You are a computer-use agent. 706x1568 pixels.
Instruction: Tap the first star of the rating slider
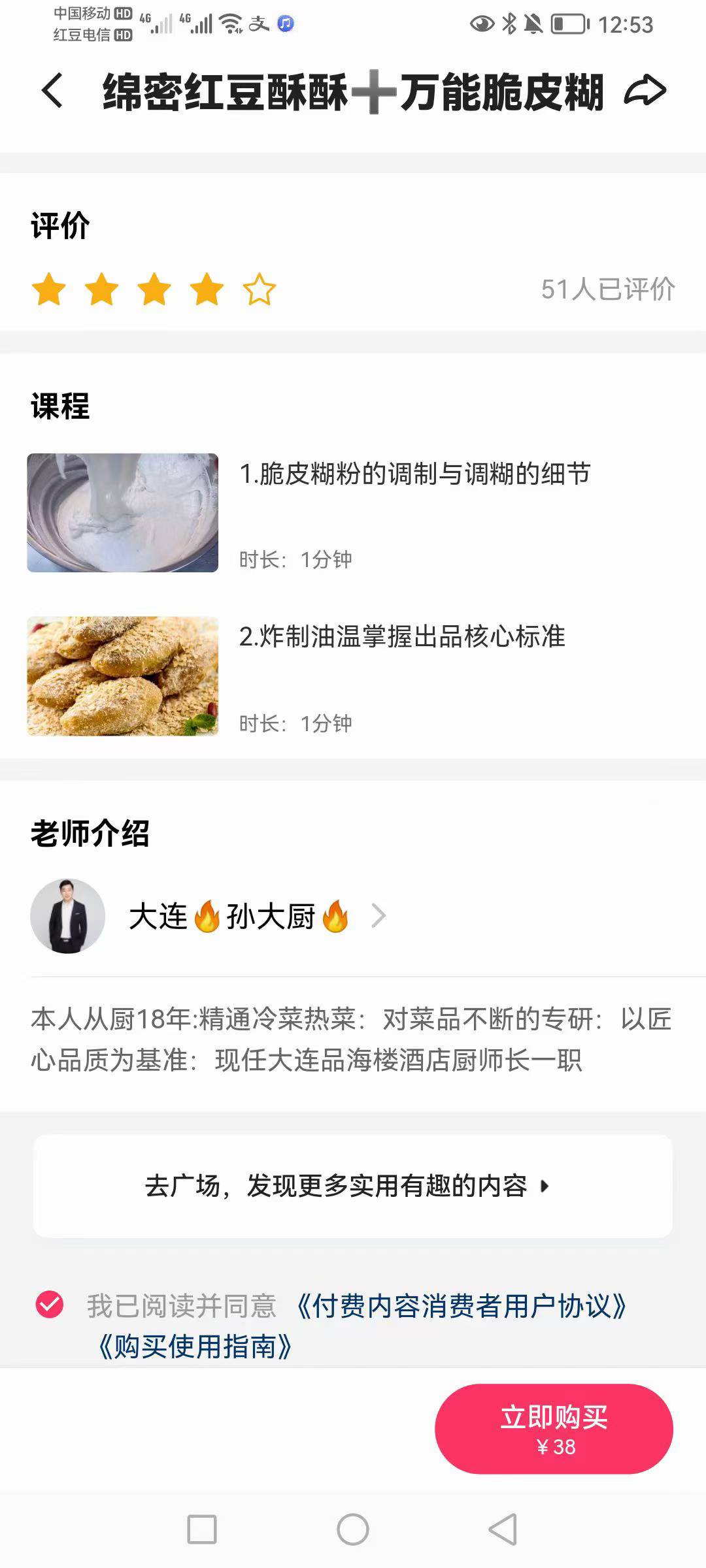[50, 289]
